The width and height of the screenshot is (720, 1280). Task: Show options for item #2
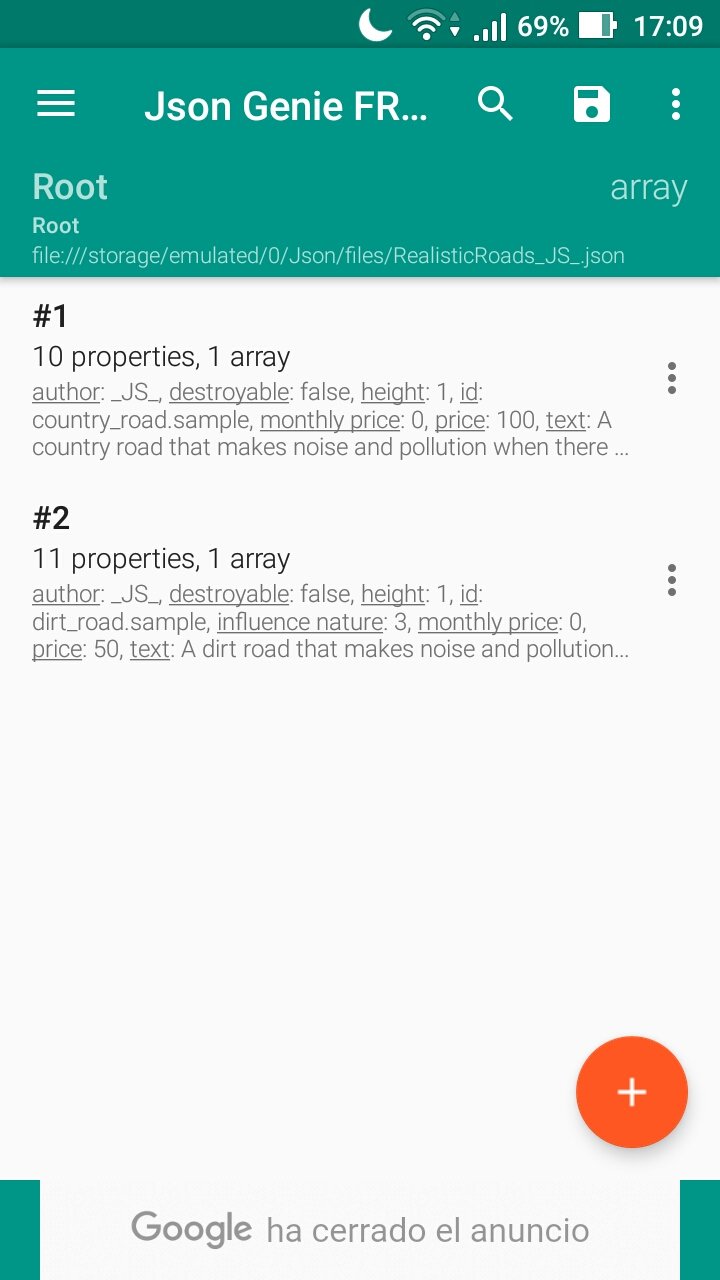[x=672, y=580]
